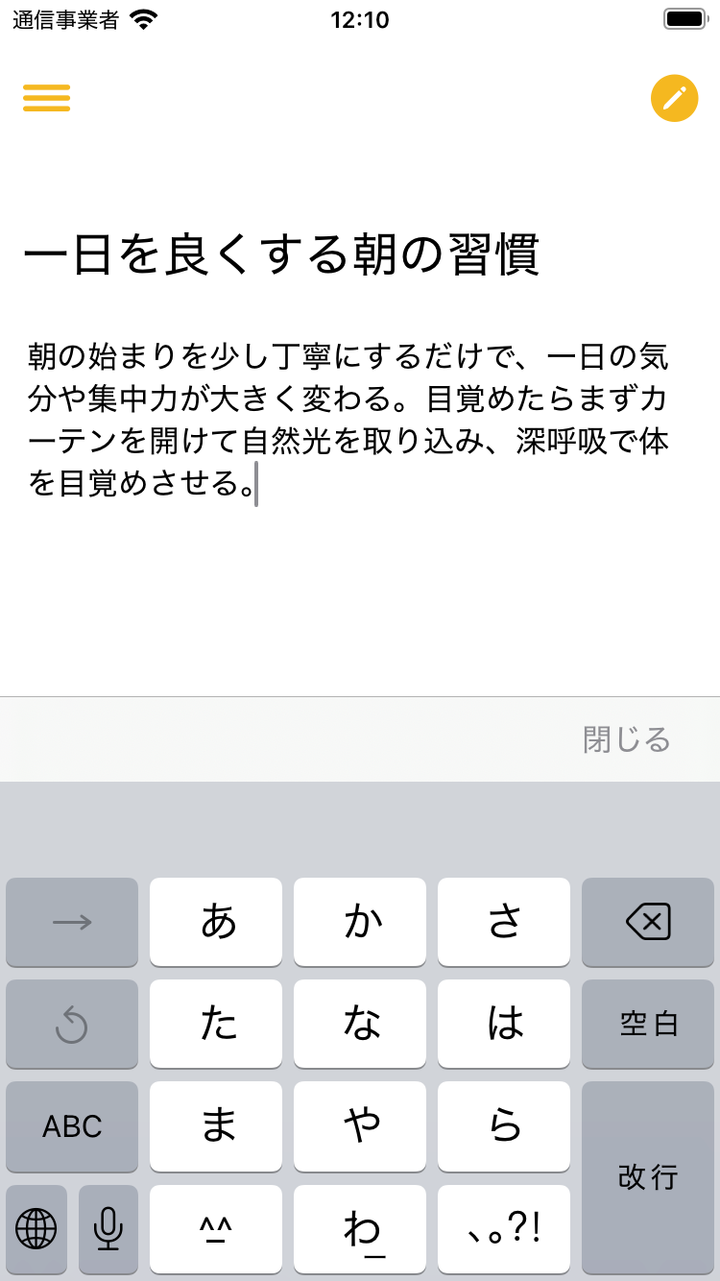720x1281 pixels.
Task: Switch the keyboard to ABC mode
Action: click(x=72, y=1126)
